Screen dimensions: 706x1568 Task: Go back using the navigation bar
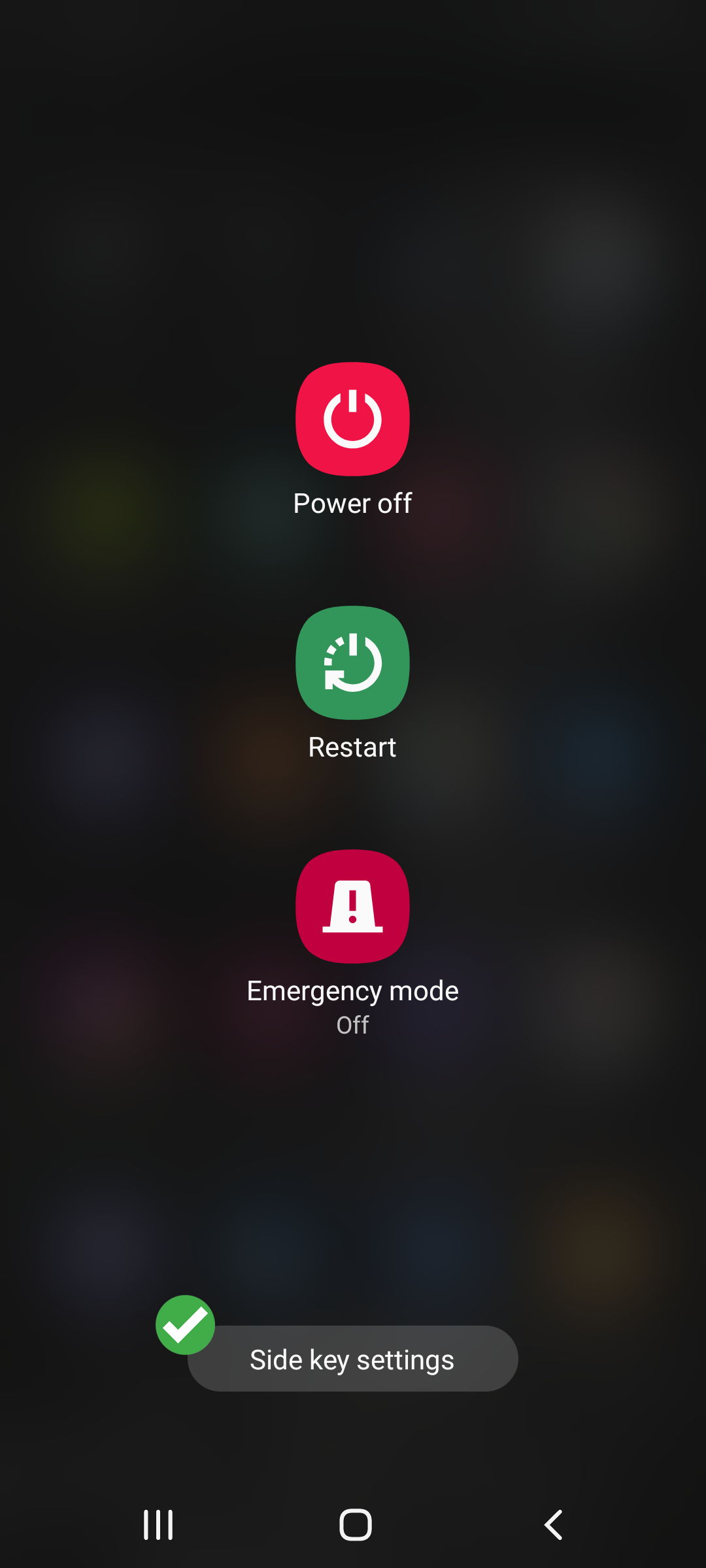553,1525
